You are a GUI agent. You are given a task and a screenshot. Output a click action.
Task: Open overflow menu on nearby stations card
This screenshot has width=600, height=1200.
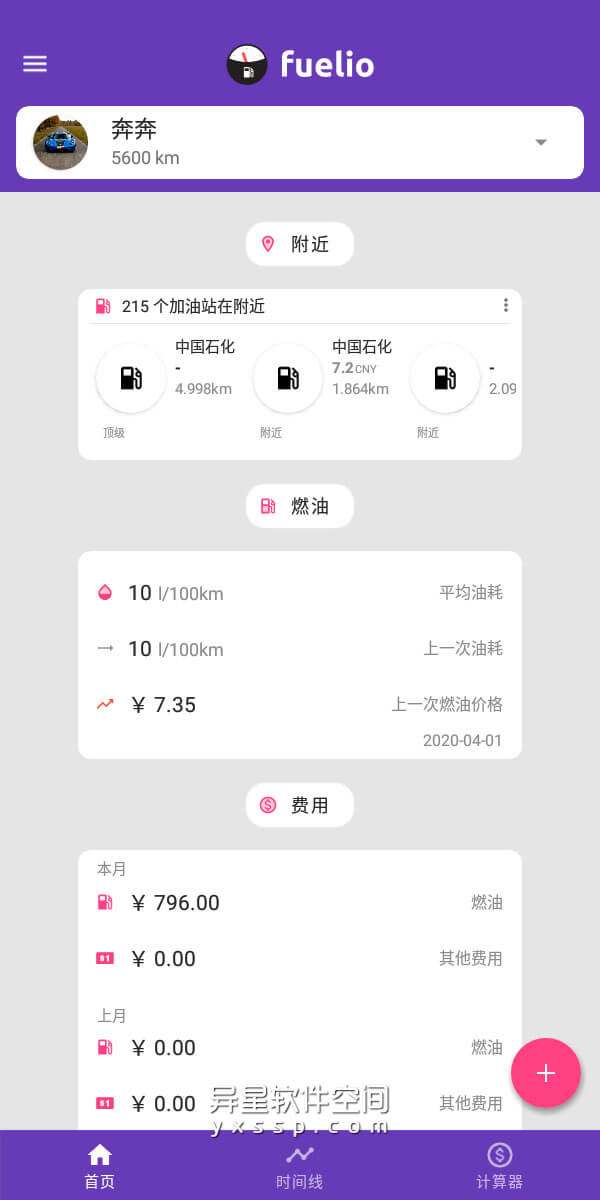click(505, 306)
